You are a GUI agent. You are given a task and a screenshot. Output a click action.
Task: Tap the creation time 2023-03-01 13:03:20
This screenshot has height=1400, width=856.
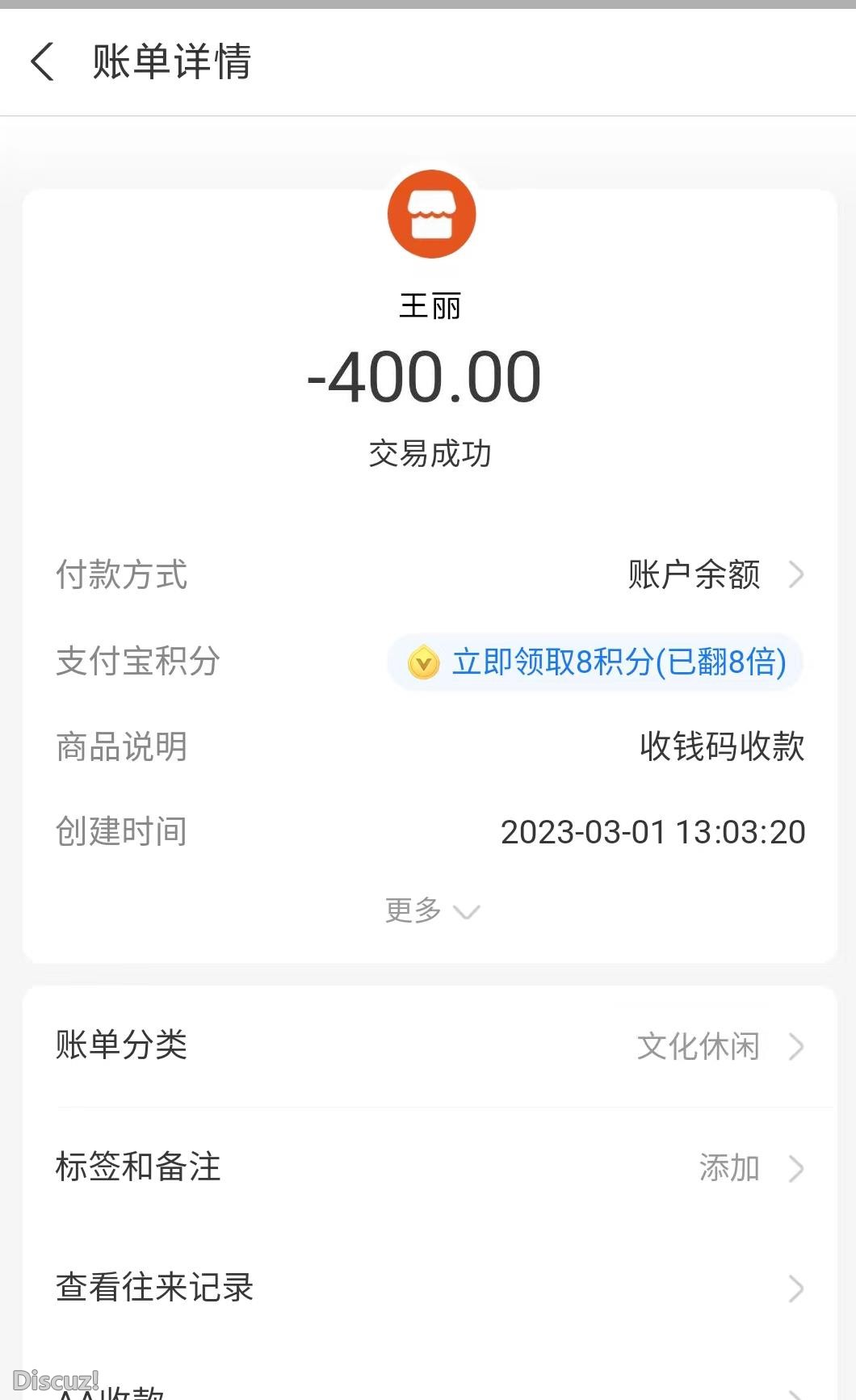(652, 831)
